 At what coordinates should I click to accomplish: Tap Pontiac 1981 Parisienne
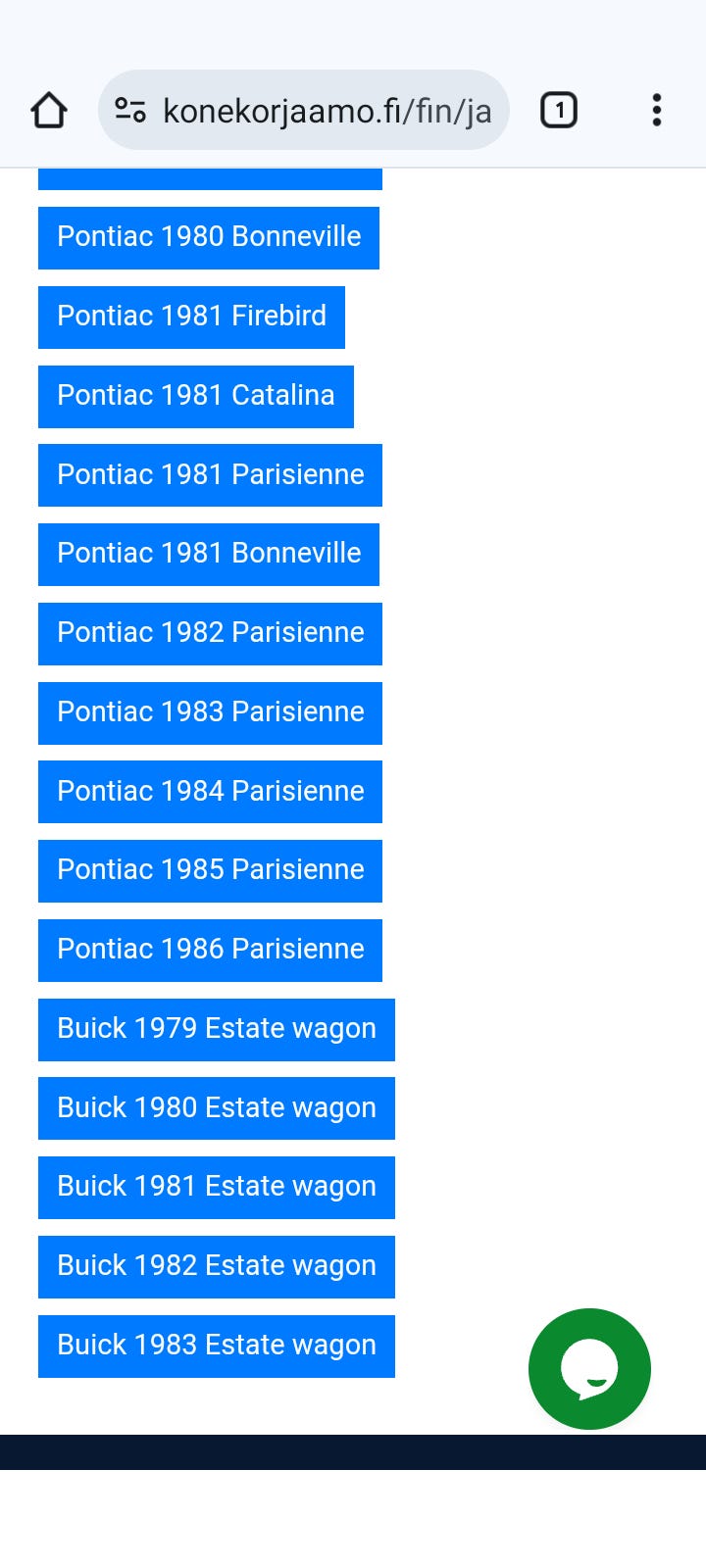(x=210, y=475)
